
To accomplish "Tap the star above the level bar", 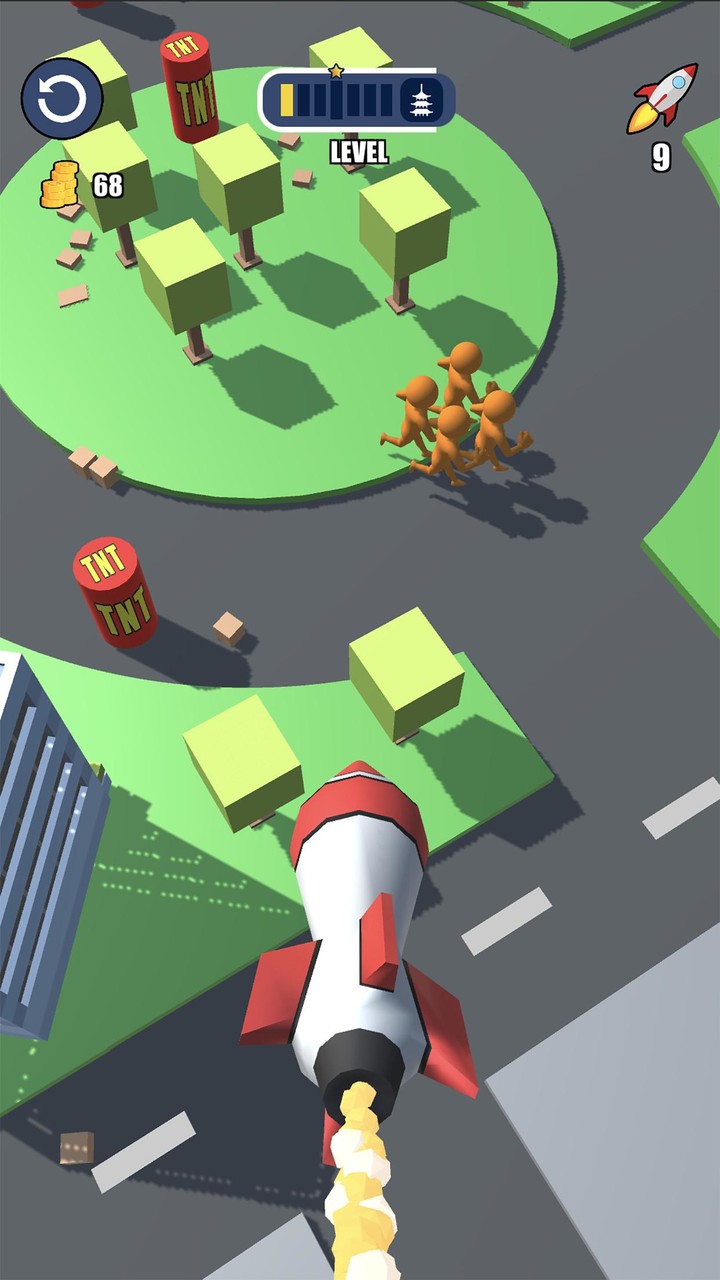I will (336, 70).
